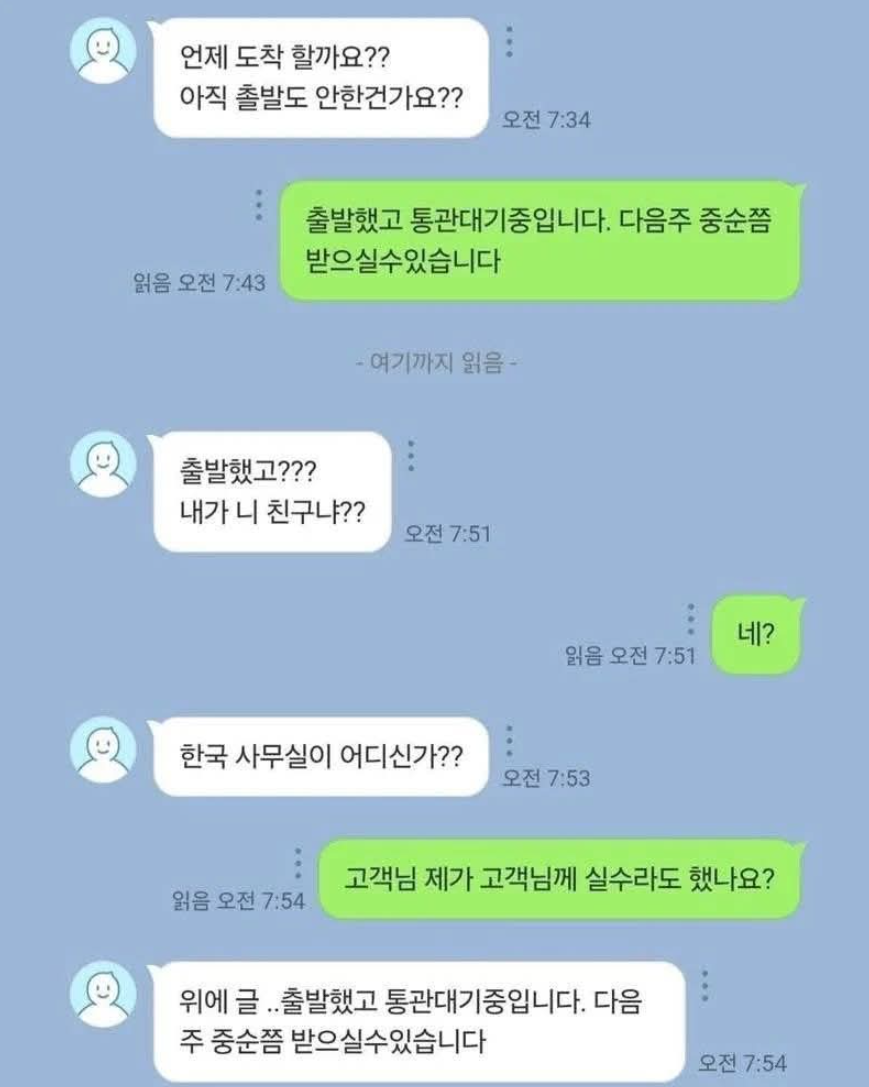
Task: Open options for the '위에 글 ..출발했고' message
Action: point(705,985)
